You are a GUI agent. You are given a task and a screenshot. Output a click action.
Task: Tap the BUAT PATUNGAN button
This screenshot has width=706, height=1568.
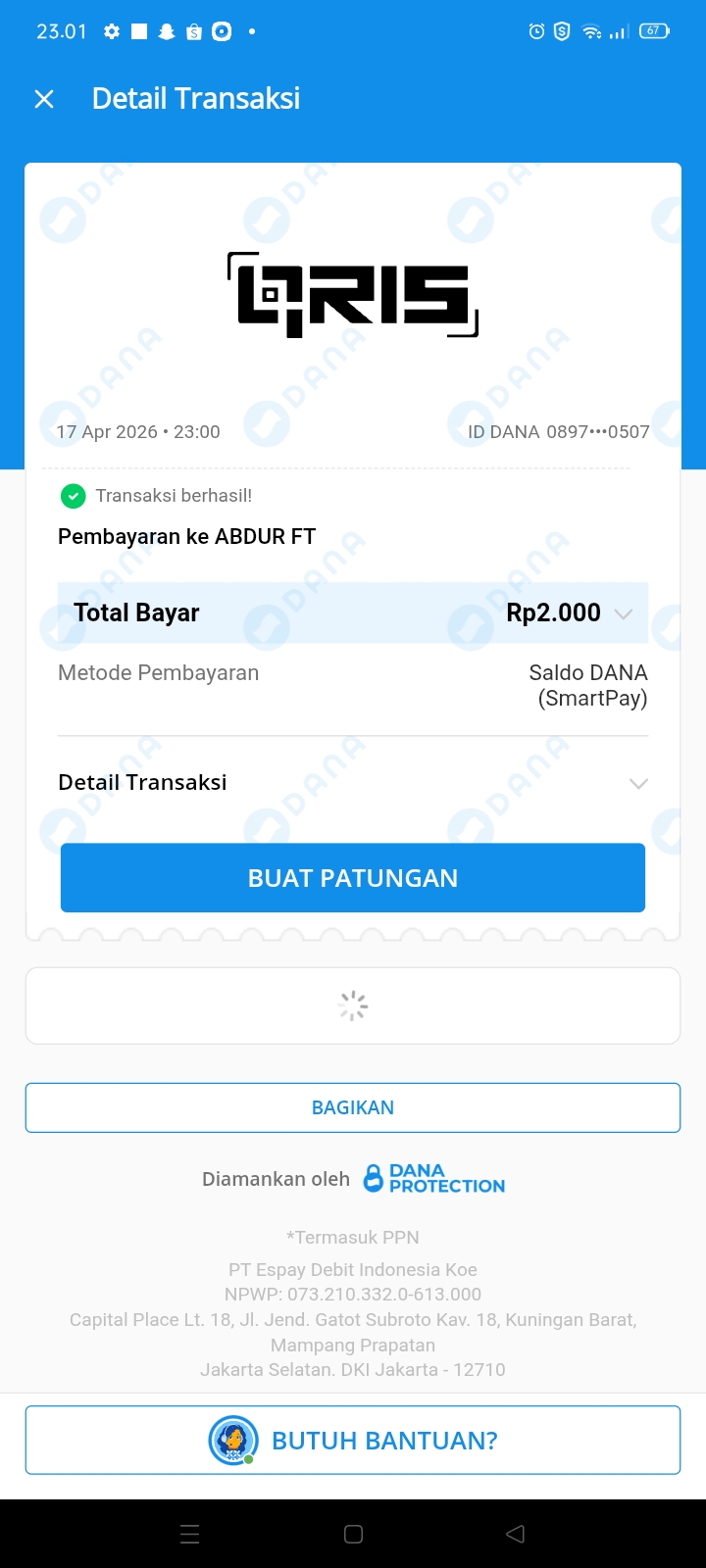[x=353, y=878]
